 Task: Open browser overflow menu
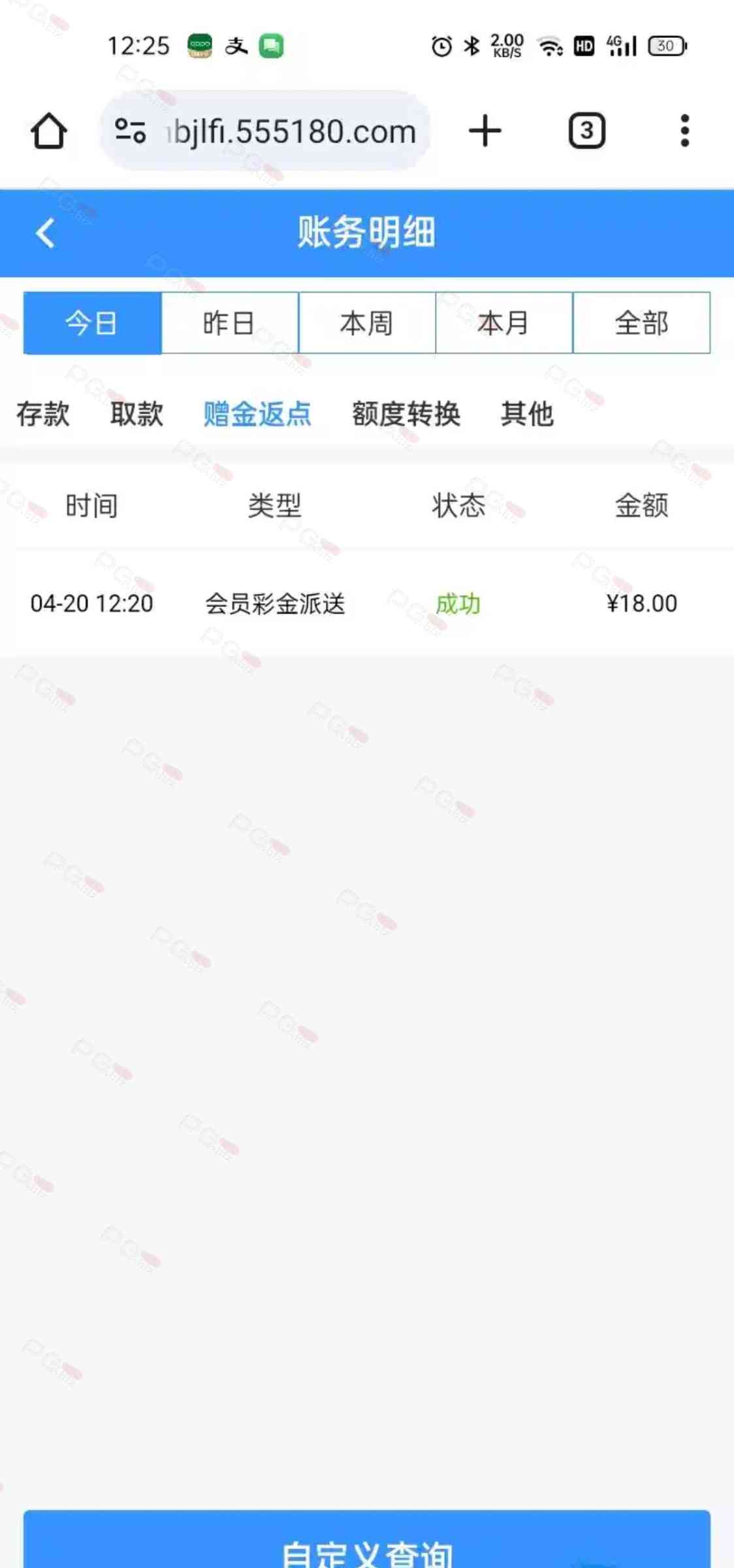(684, 131)
